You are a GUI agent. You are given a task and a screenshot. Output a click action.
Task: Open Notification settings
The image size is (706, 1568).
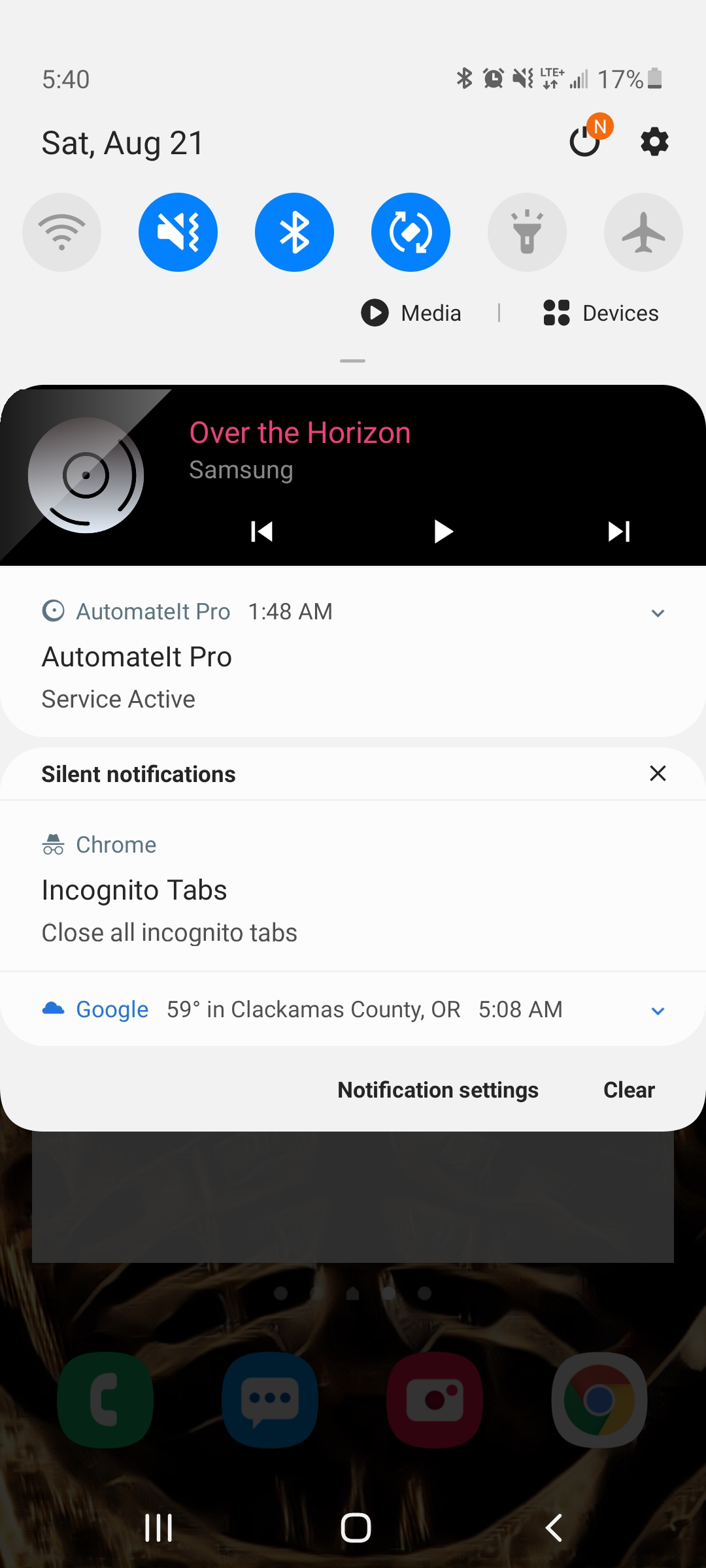(438, 1090)
